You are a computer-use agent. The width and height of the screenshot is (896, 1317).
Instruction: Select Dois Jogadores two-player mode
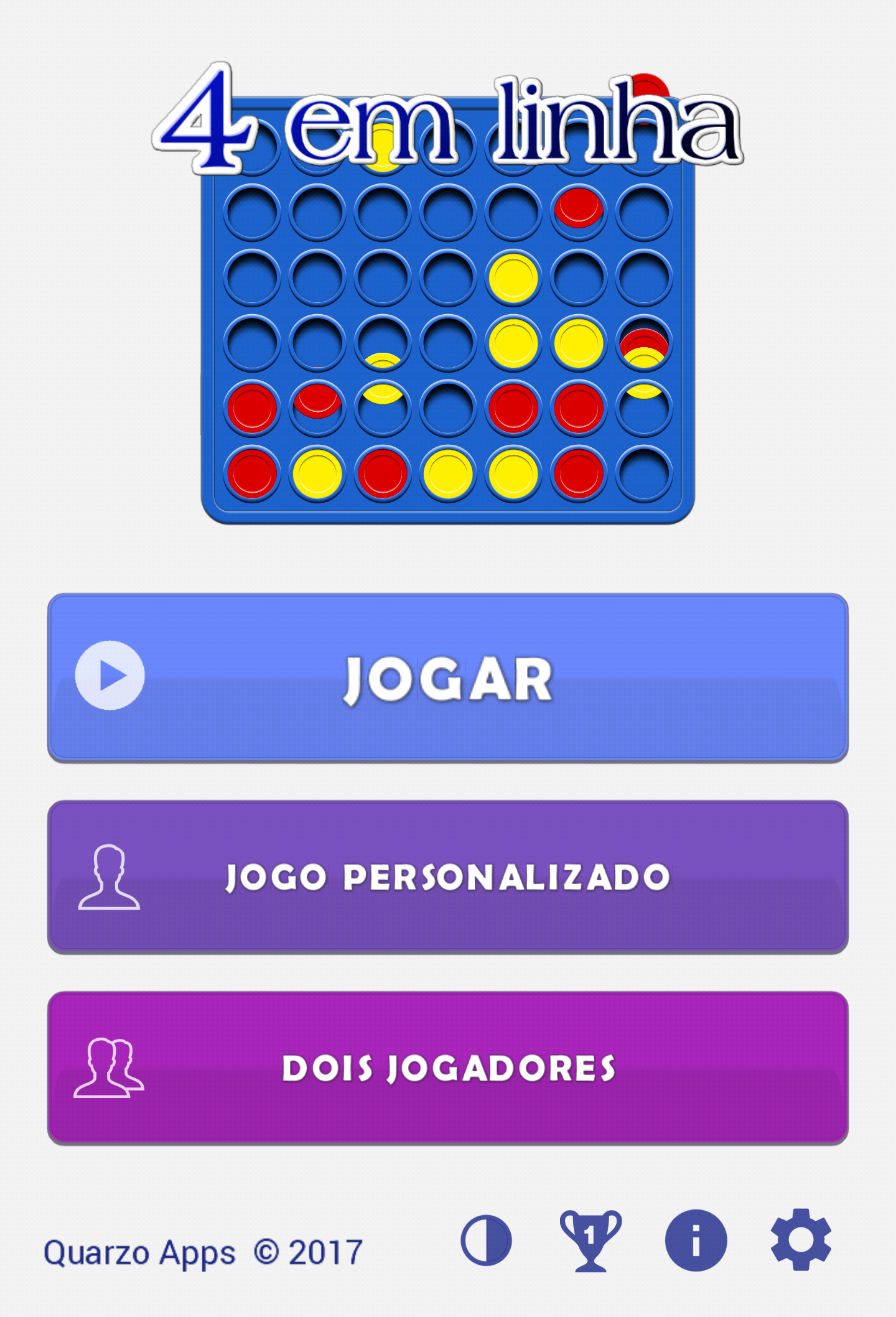[x=448, y=1068]
